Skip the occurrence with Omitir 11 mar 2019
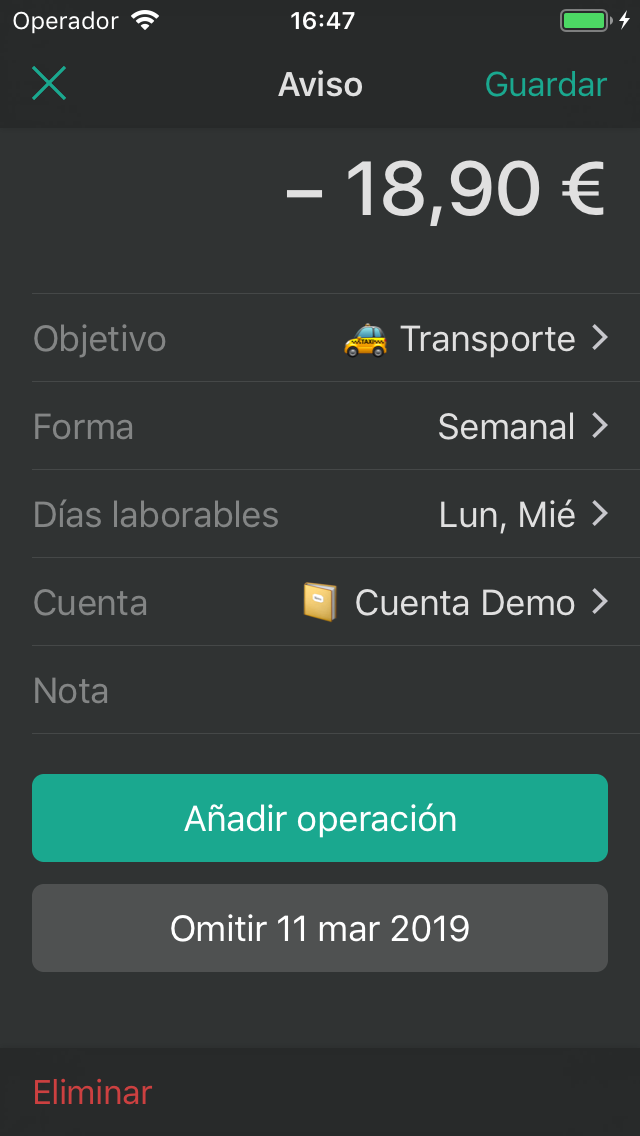This screenshot has width=640, height=1136. (320, 928)
